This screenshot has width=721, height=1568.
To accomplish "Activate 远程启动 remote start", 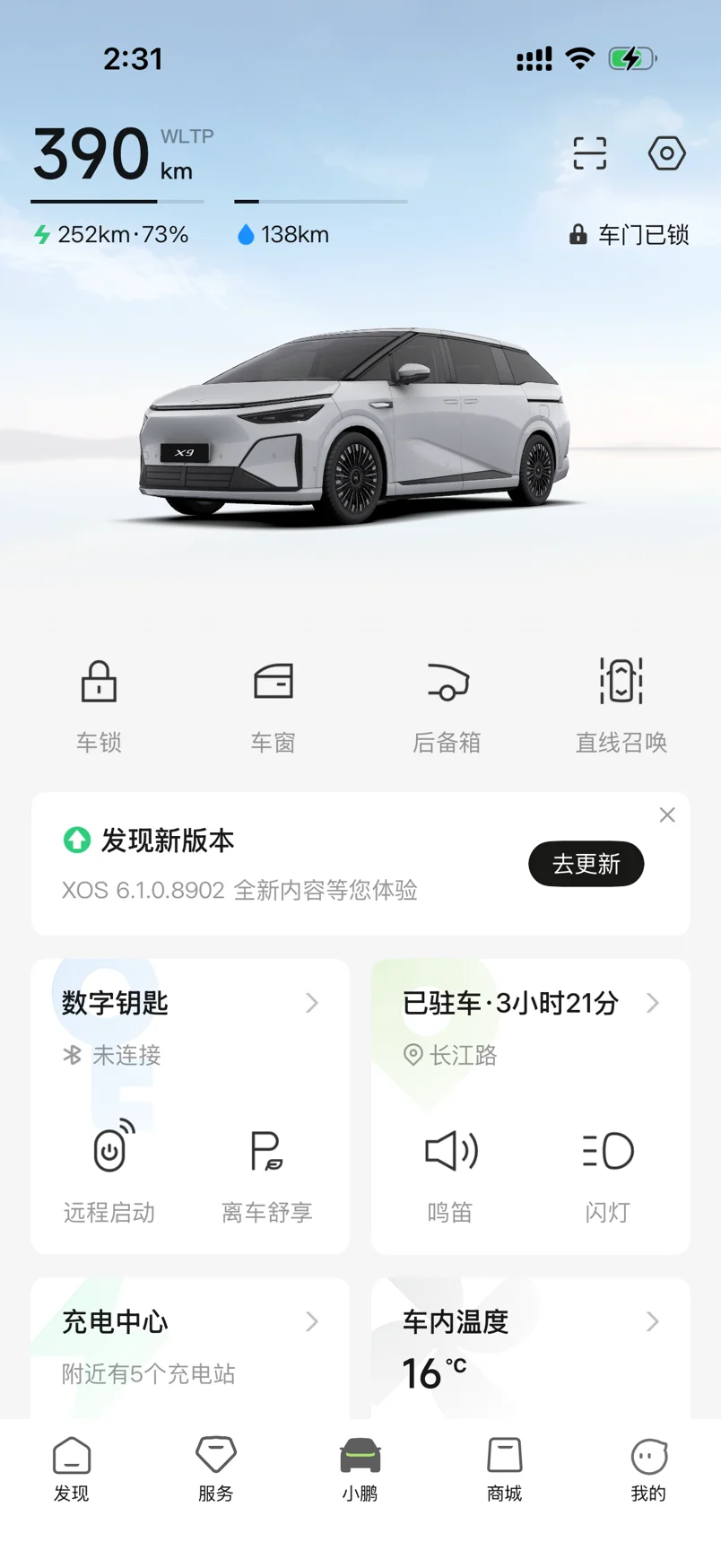I will 109,1171.
